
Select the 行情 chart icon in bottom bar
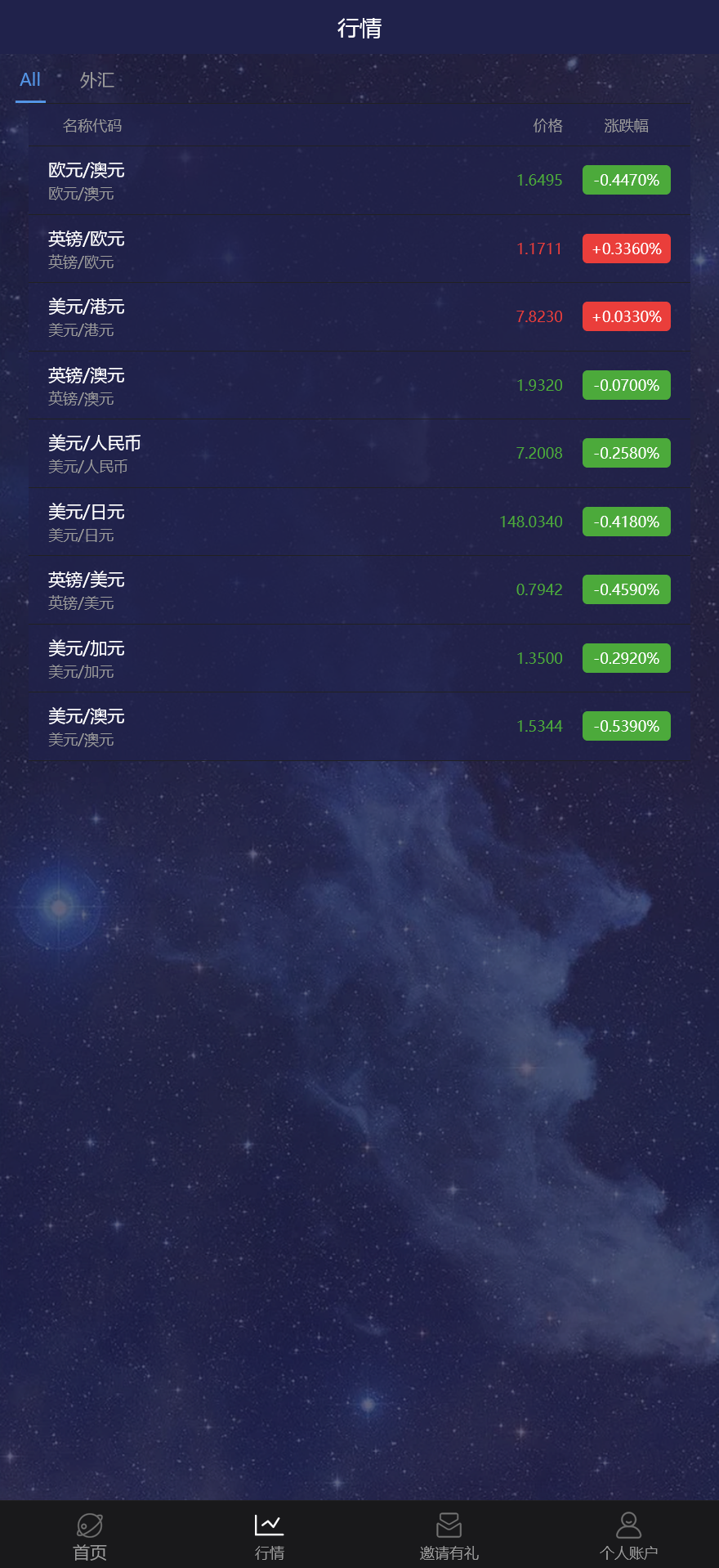pyautogui.click(x=269, y=1534)
